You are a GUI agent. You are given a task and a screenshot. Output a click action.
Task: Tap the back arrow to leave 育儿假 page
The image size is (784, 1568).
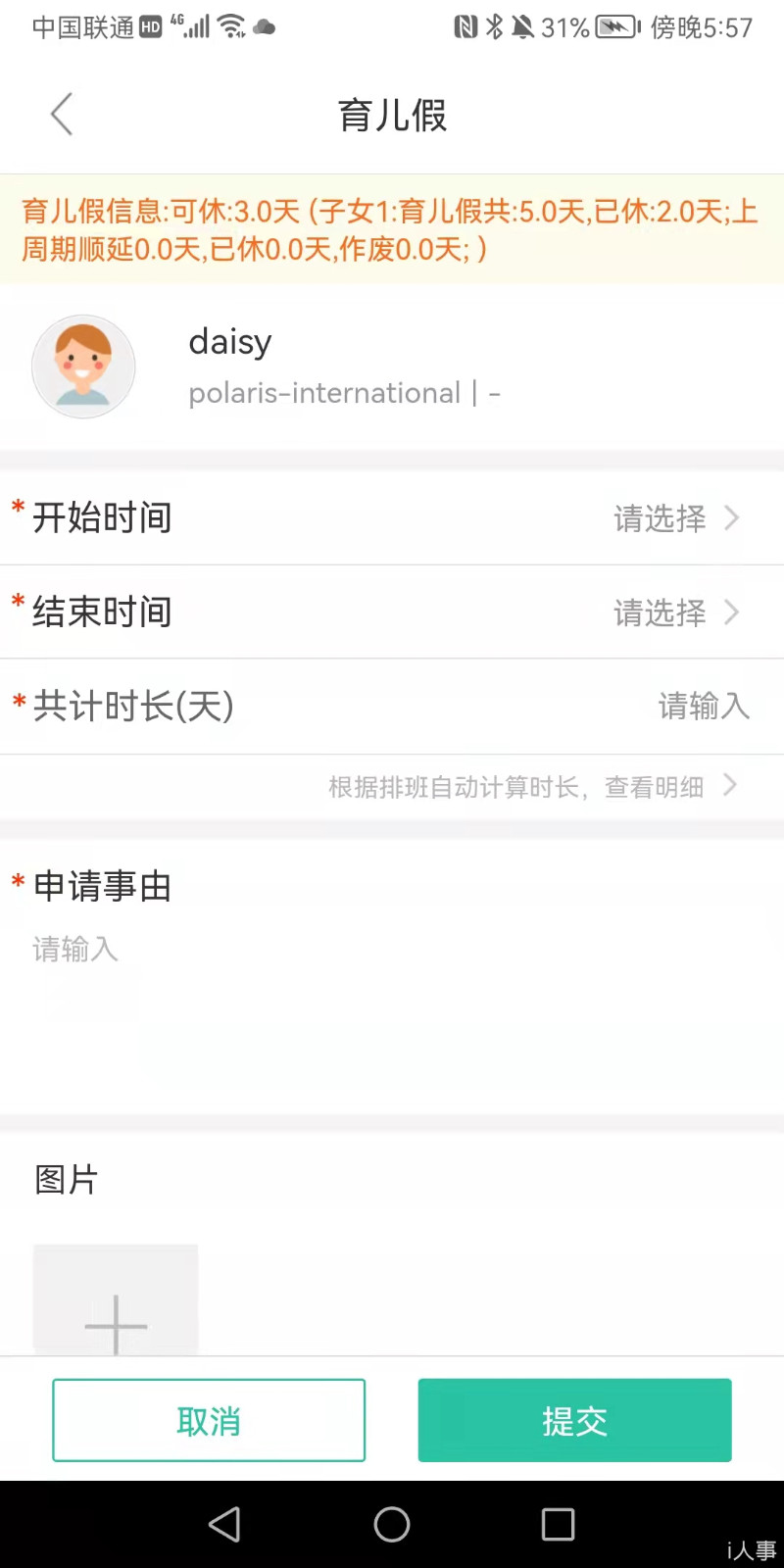pos(61,114)
